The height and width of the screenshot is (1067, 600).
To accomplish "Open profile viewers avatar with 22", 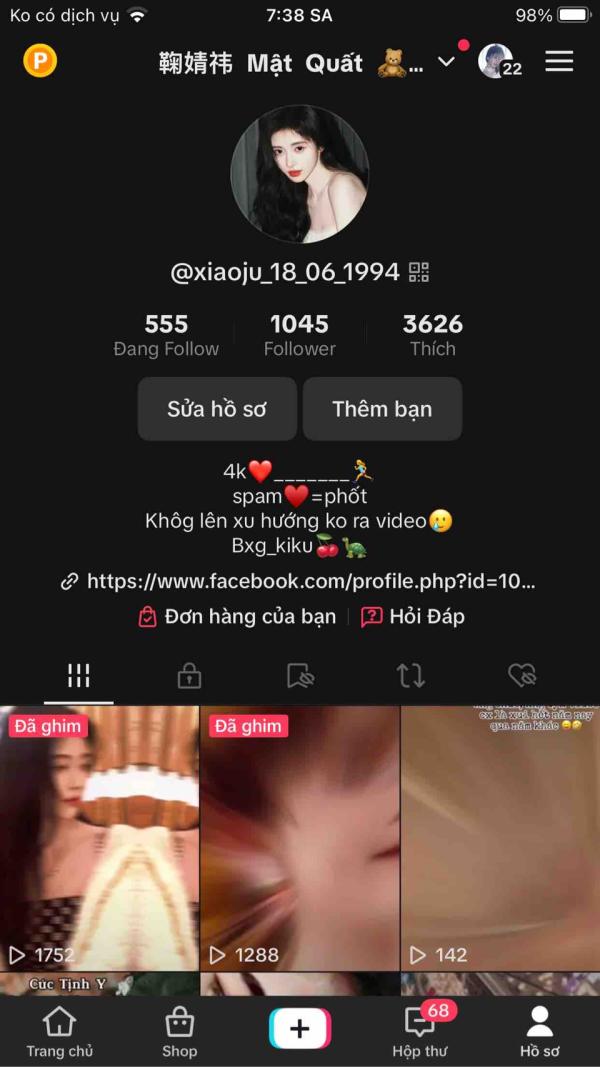I will [x=498, y=62].
